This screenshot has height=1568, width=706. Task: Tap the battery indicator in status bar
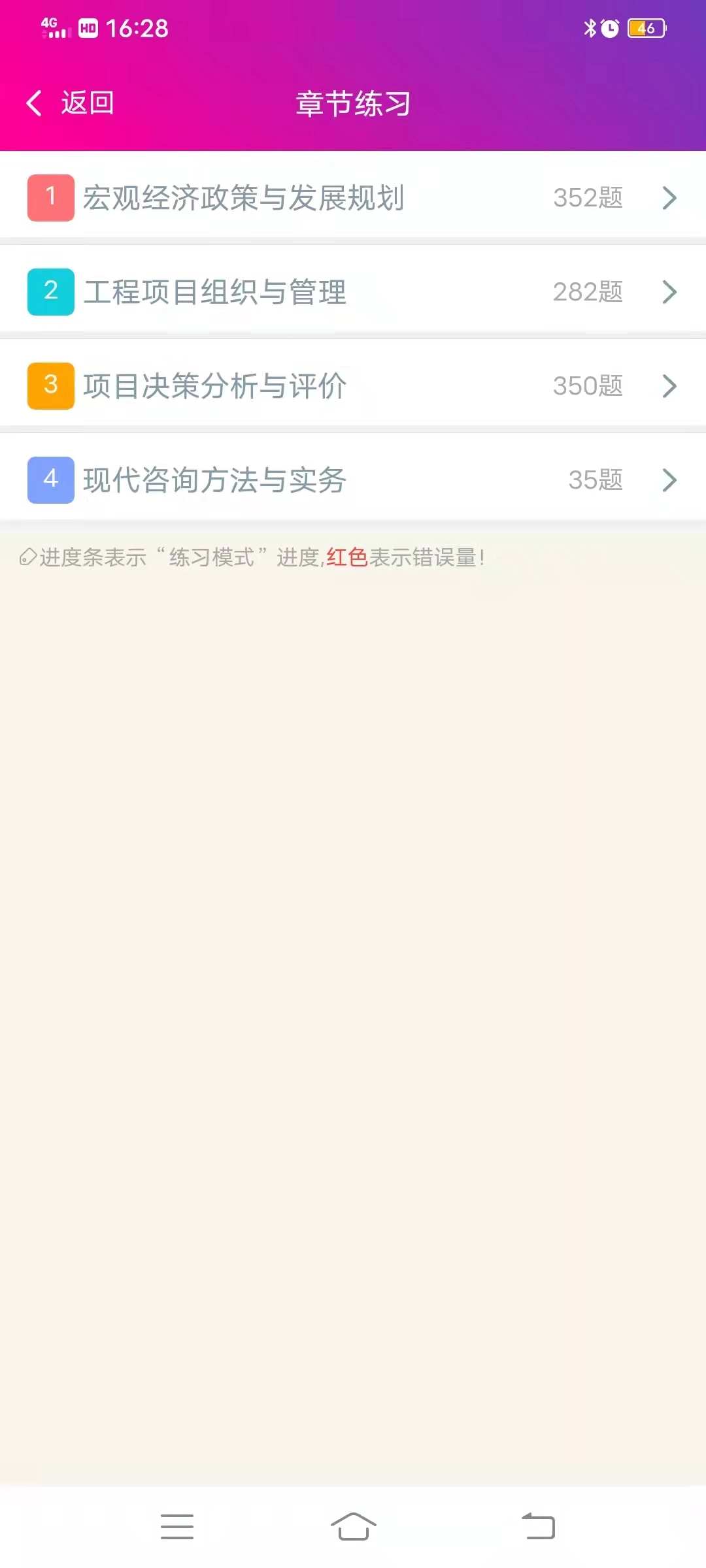(x=643, y=27)
